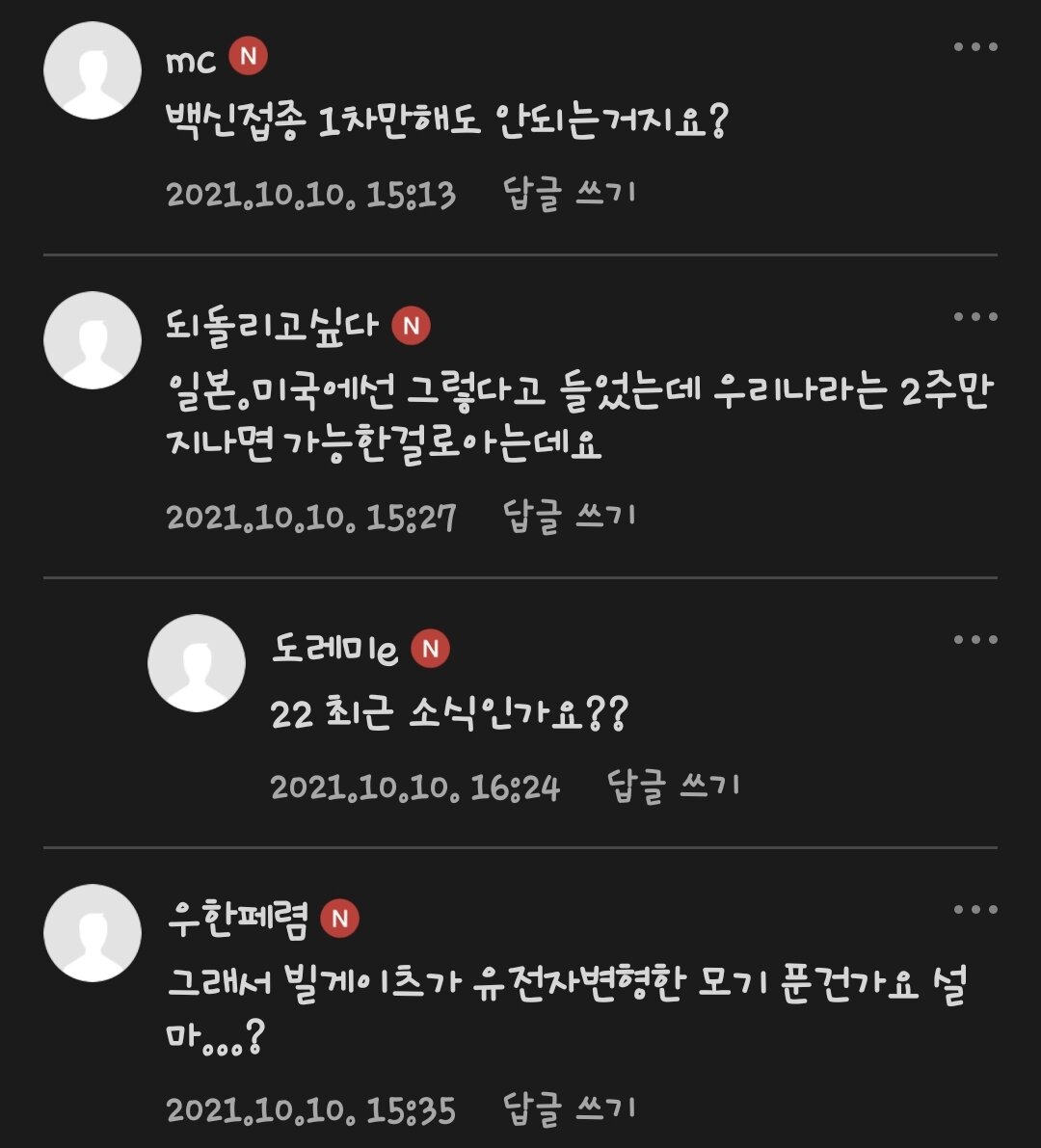Tap 답글 쓰기 under 되돌리고싶다's comment
The image size is (1041, 1148).
pos(570,517)
